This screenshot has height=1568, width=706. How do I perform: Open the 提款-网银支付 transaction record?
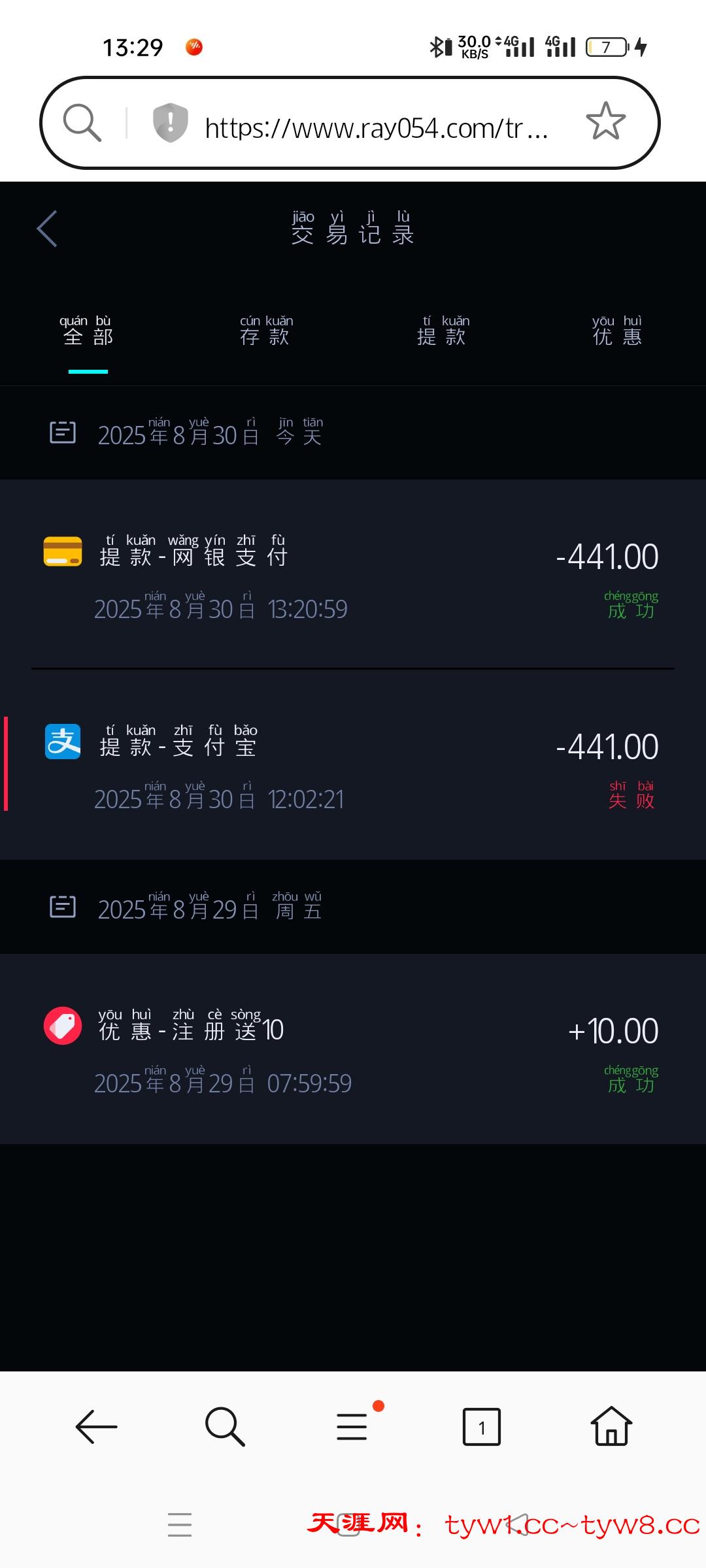[x=353, y=575]
